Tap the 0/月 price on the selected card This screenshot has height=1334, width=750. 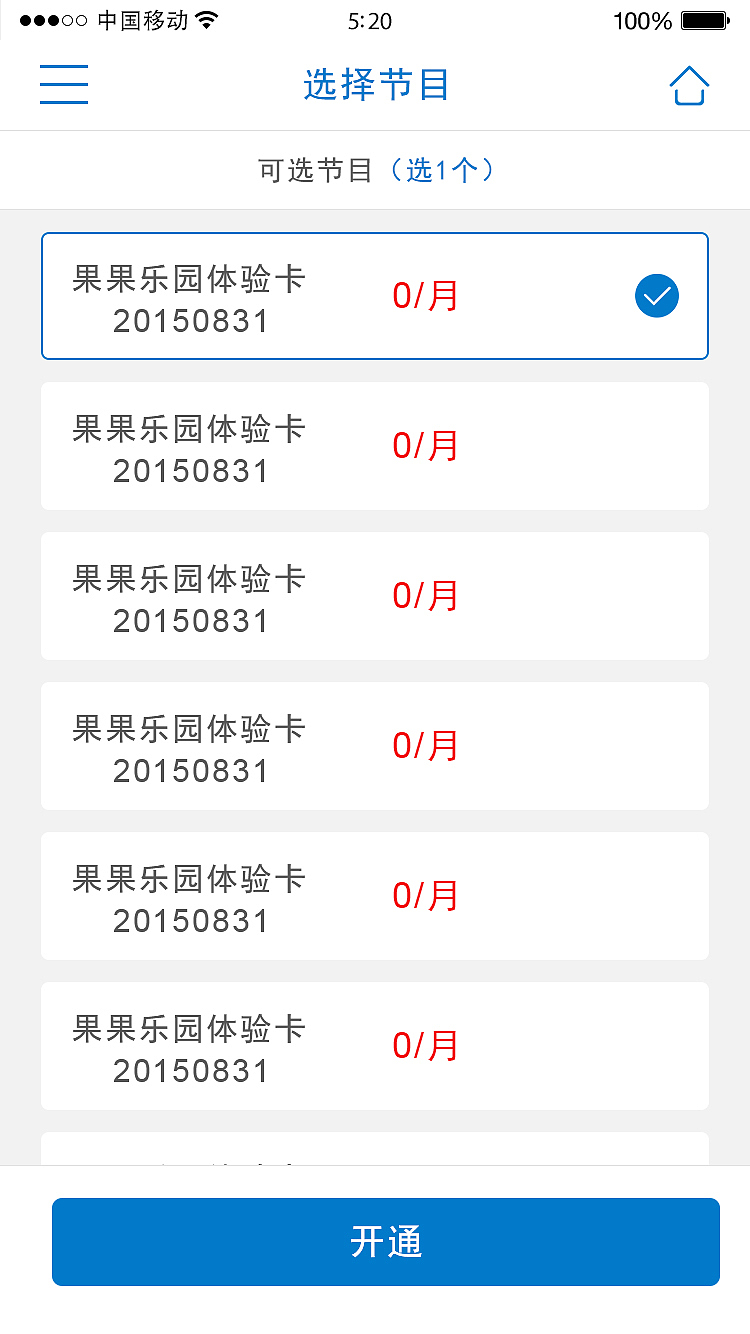(425, 295)
